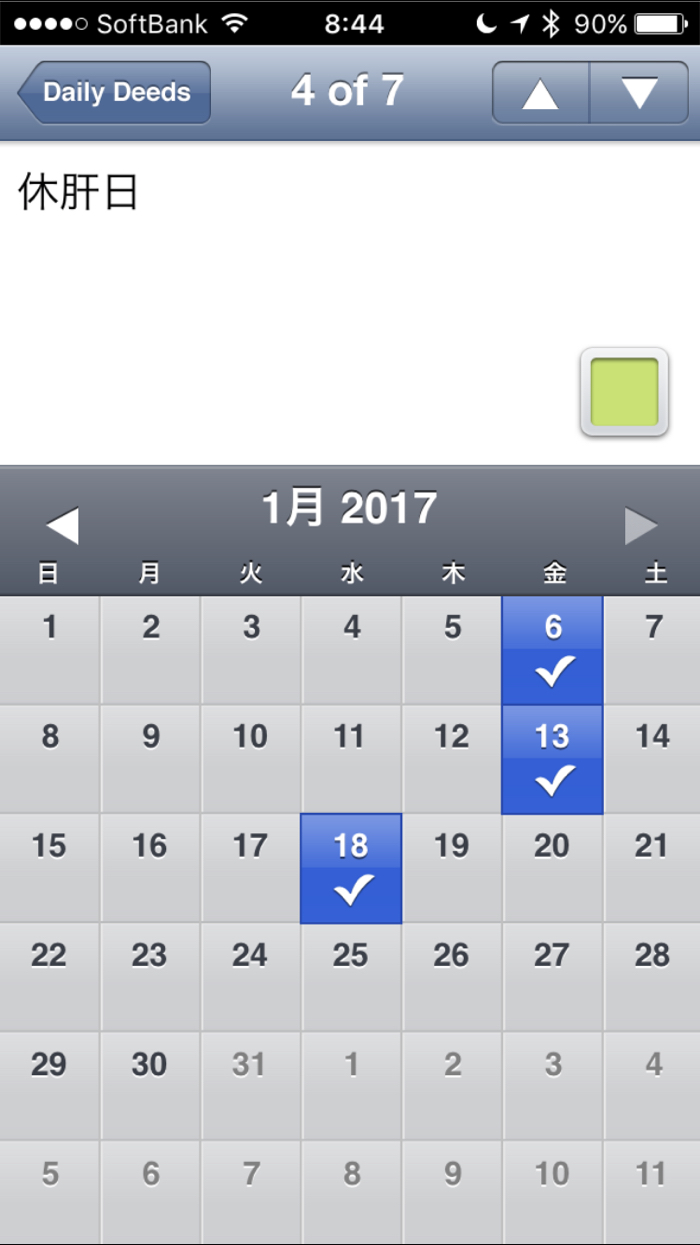Select grayed-out 31 in the fifth row
This screenshot has height=1245, width=700.
pyautogui.click(x=250, y=1086)
